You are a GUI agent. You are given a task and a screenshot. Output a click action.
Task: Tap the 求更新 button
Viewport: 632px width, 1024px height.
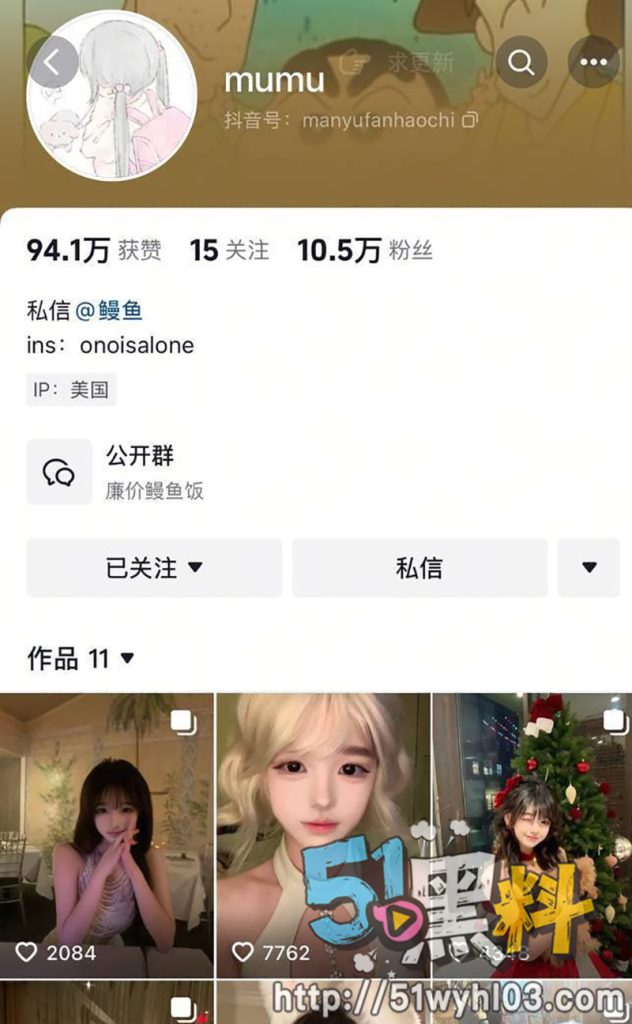click(x=398, y=63)
